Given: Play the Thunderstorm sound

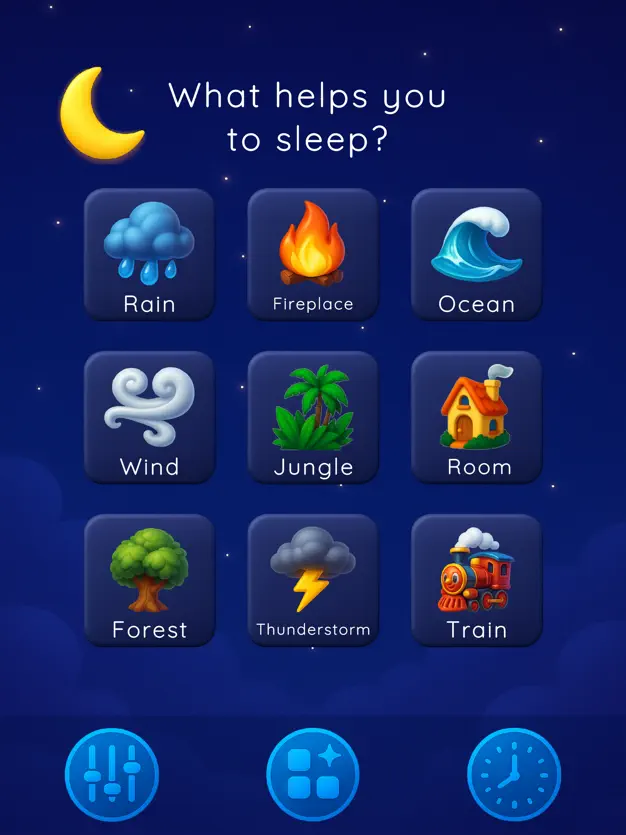Looking at the screenshot, I should [x=313, y=580].
